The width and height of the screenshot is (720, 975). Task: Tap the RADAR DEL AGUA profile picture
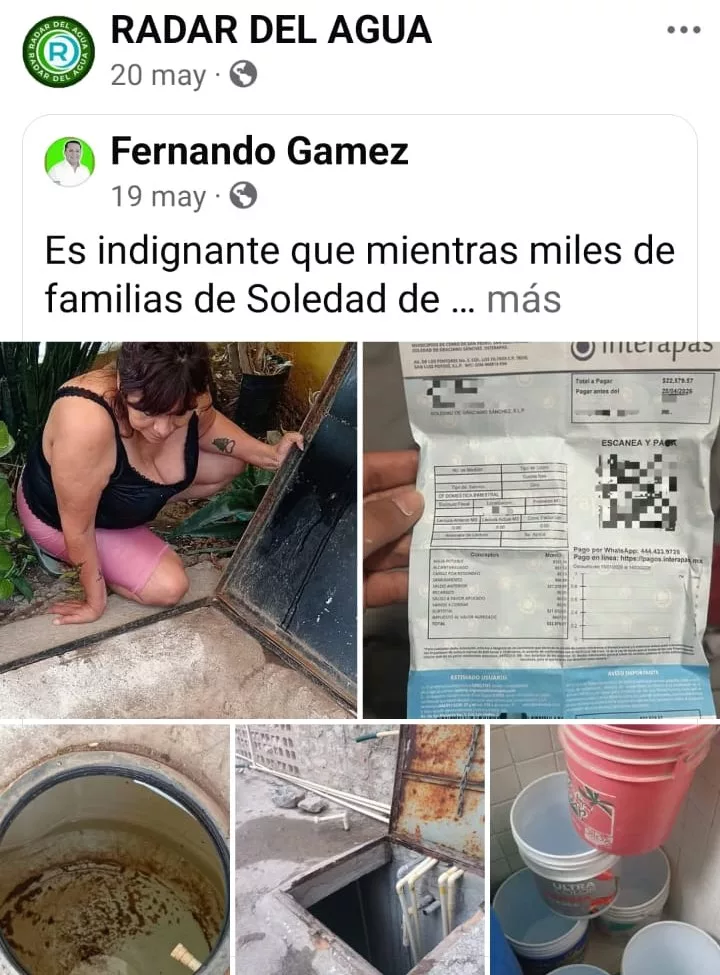point(59,52)
